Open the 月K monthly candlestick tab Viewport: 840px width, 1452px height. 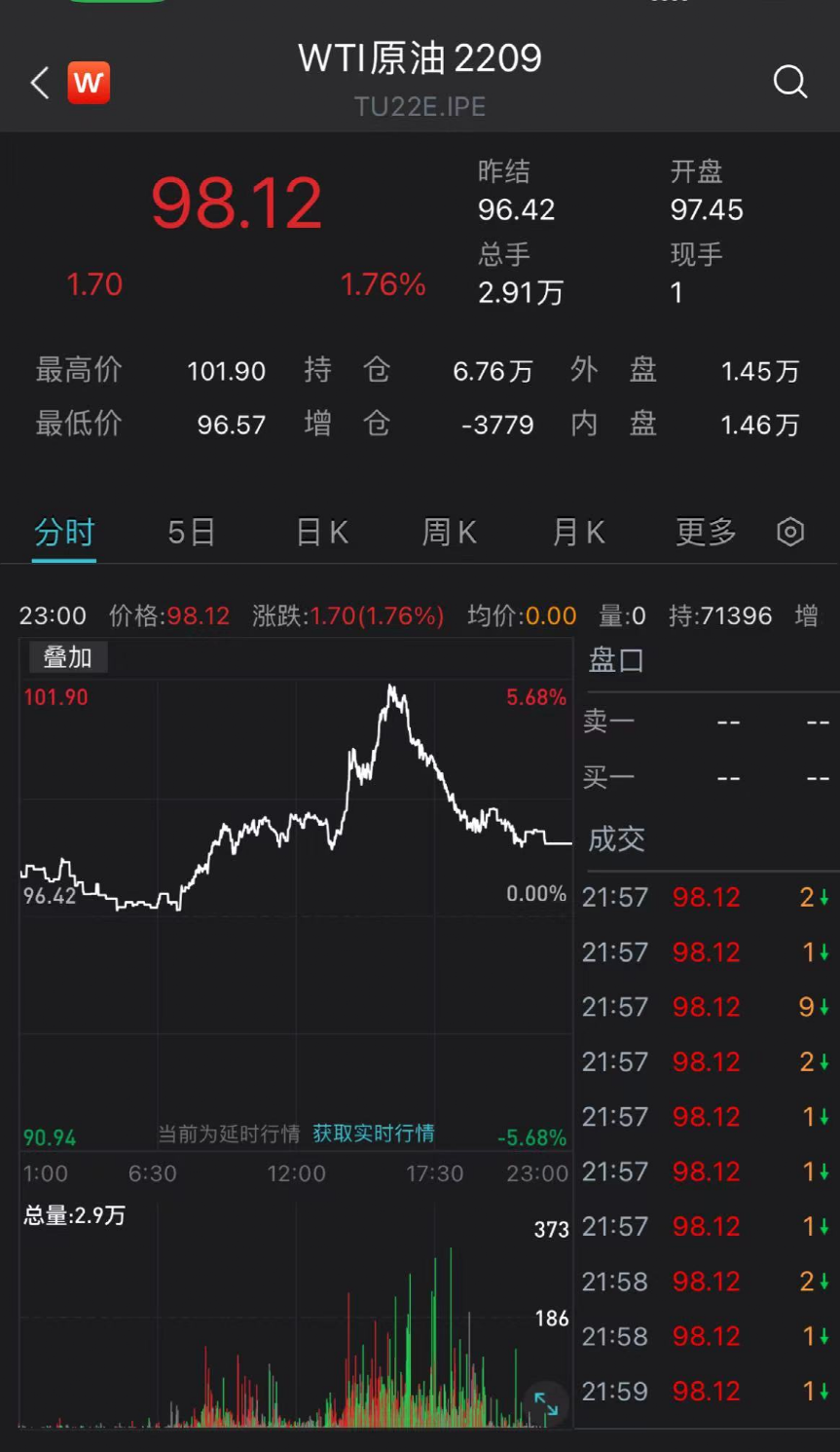click(x=578, y=532)
